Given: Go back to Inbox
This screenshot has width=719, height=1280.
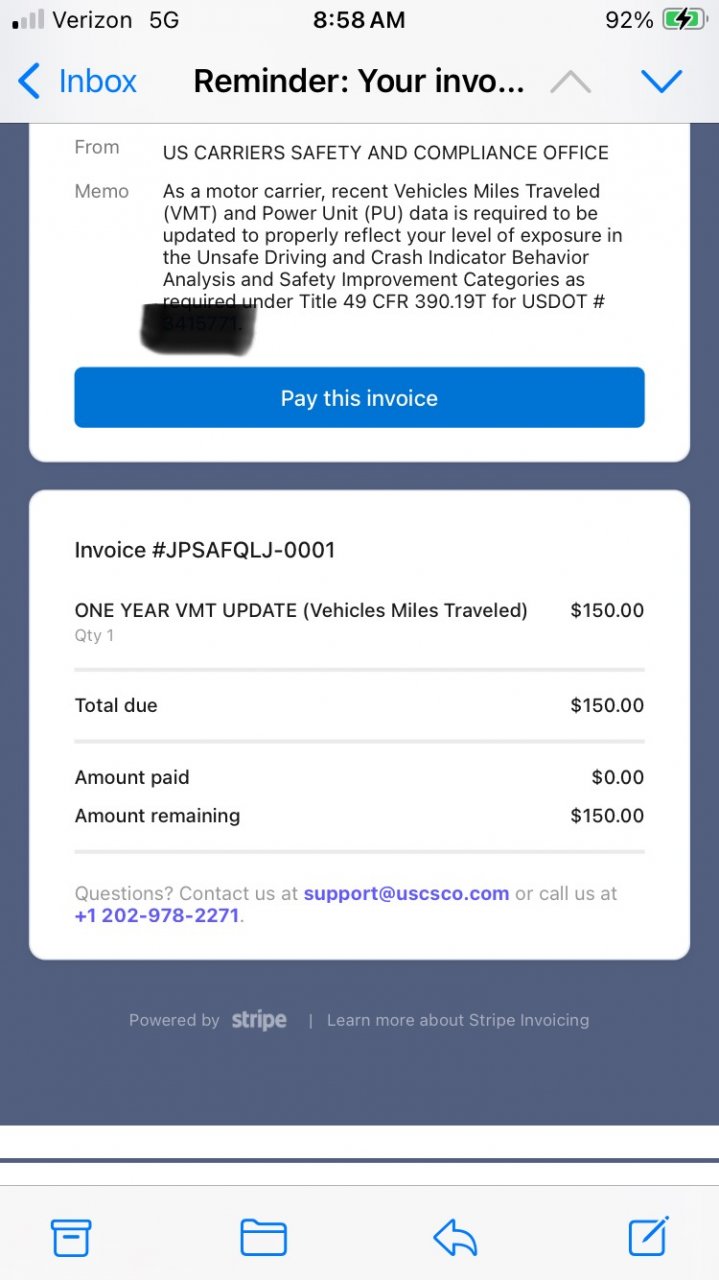Looking at the screenshot, I should [78, 81].
